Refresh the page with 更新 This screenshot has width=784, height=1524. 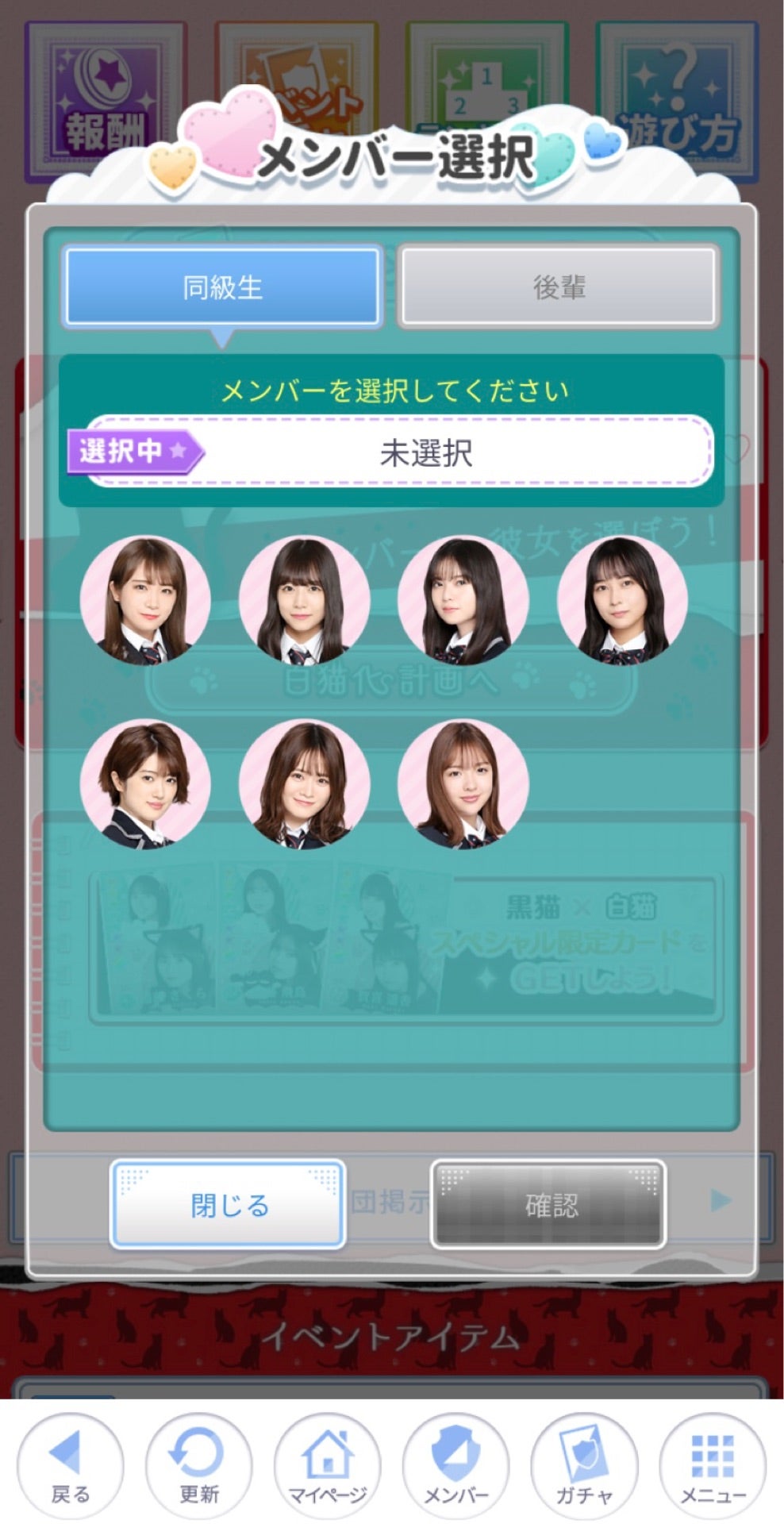198,1465
